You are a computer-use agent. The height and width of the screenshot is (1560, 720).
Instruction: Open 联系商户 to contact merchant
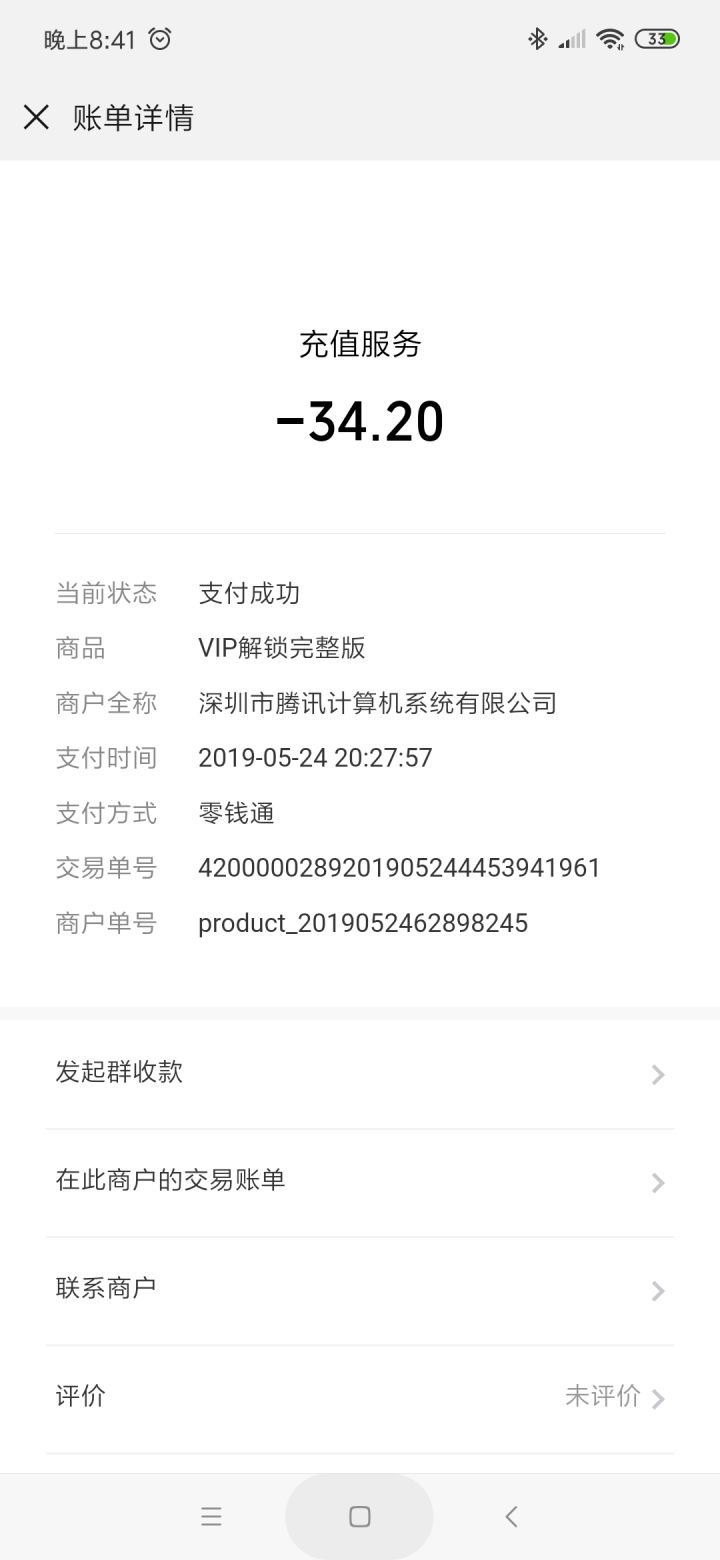click(x=360, y=1291)
